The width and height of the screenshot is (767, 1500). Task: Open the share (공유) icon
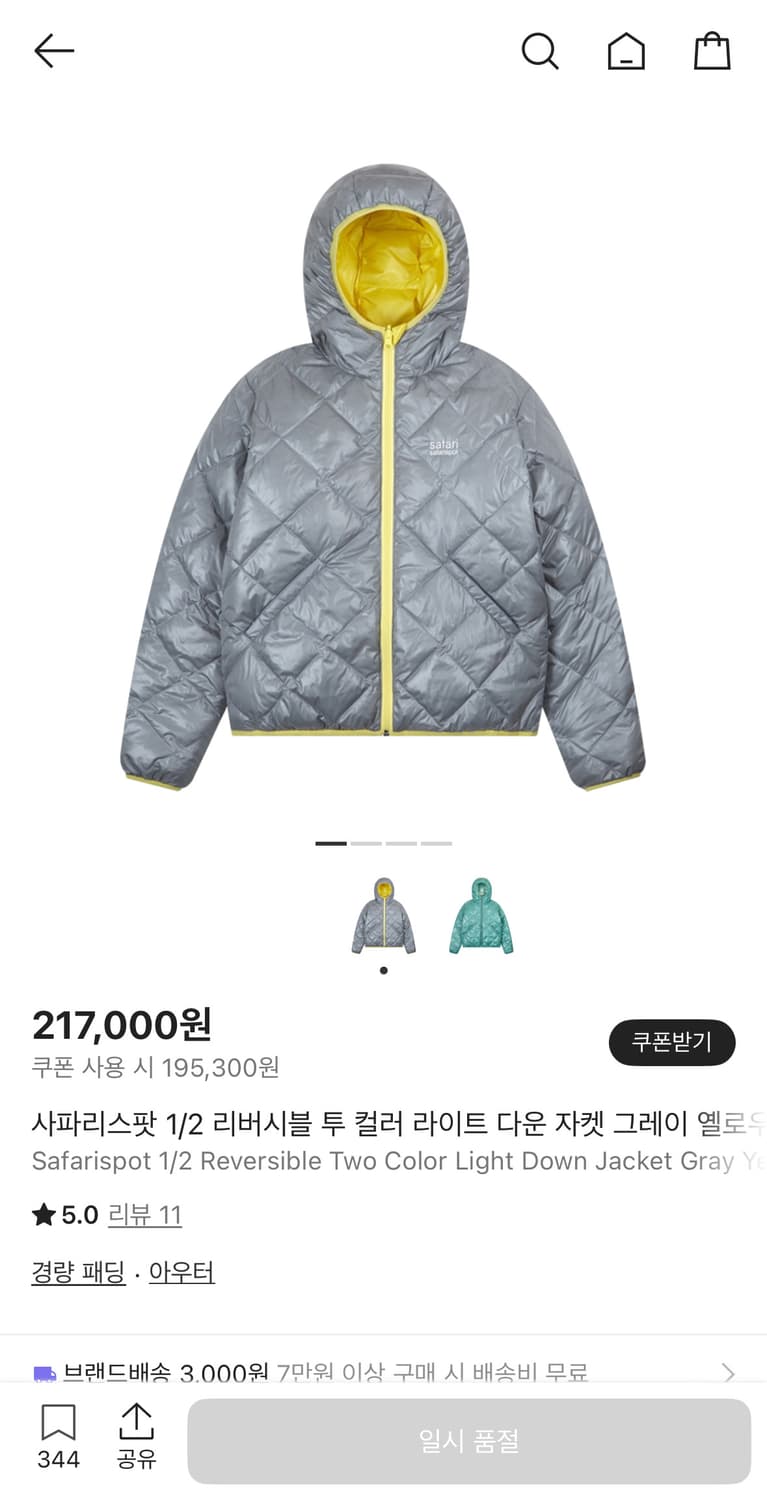(x=137, y=1419)
